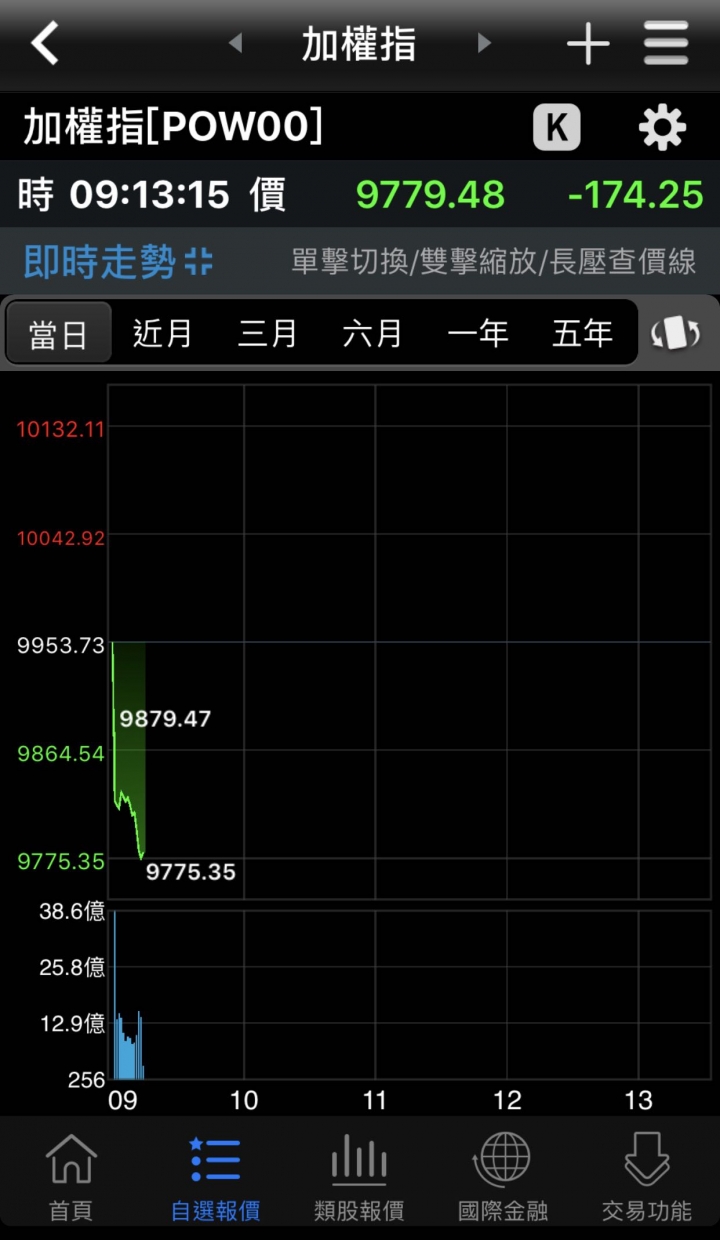Tap the plus icon to add
Screen dimensions: 720x1240
(588, 44)
